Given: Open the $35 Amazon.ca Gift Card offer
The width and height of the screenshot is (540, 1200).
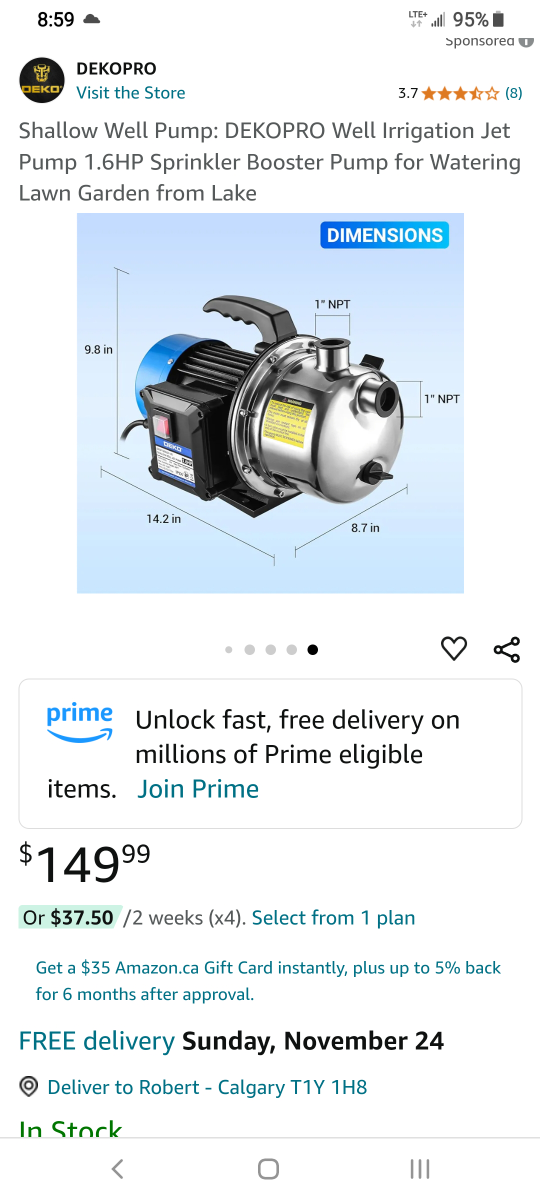Looking at the screenshot, I should click(x=270, y=981).
